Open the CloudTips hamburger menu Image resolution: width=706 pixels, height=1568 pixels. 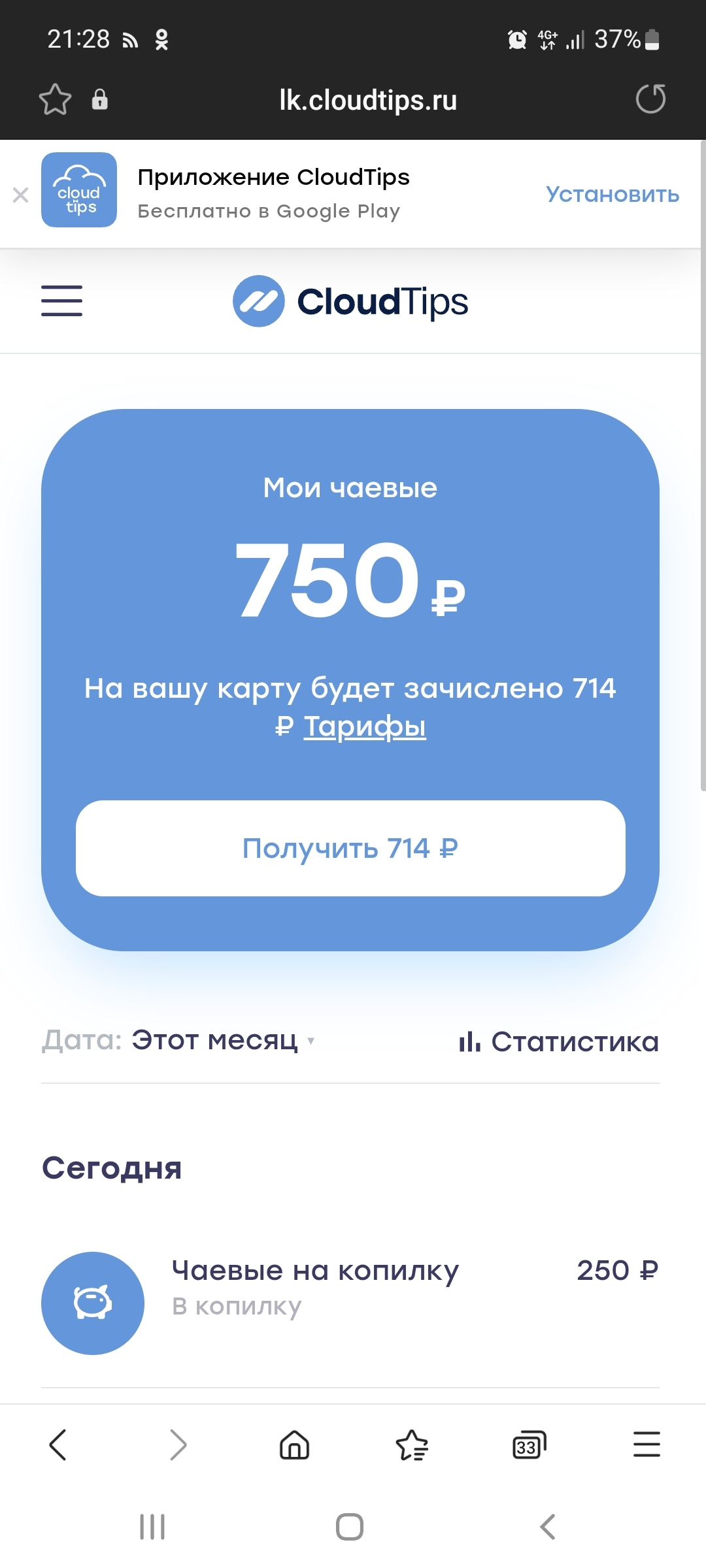(x=61, y=301)
